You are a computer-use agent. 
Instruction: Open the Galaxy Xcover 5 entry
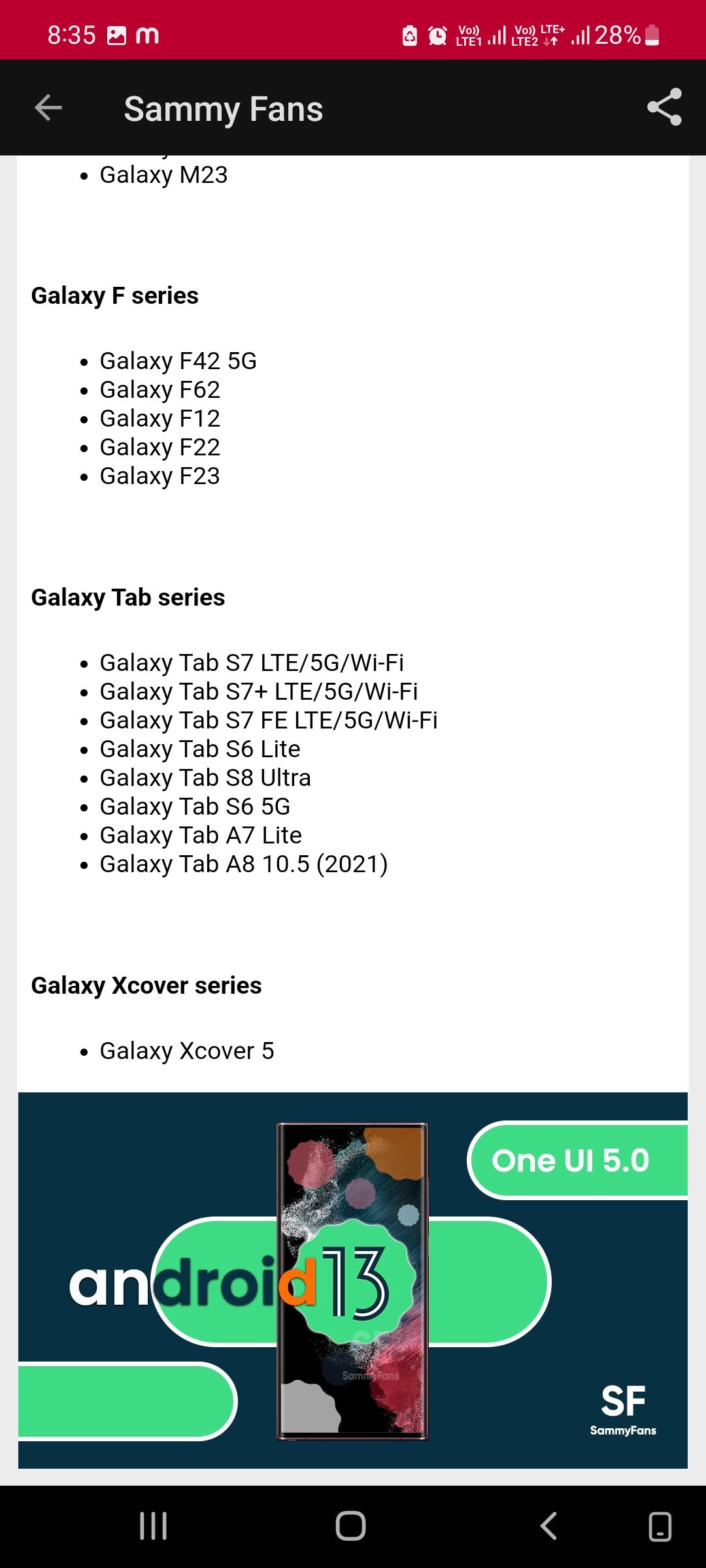coord(188,1050)
